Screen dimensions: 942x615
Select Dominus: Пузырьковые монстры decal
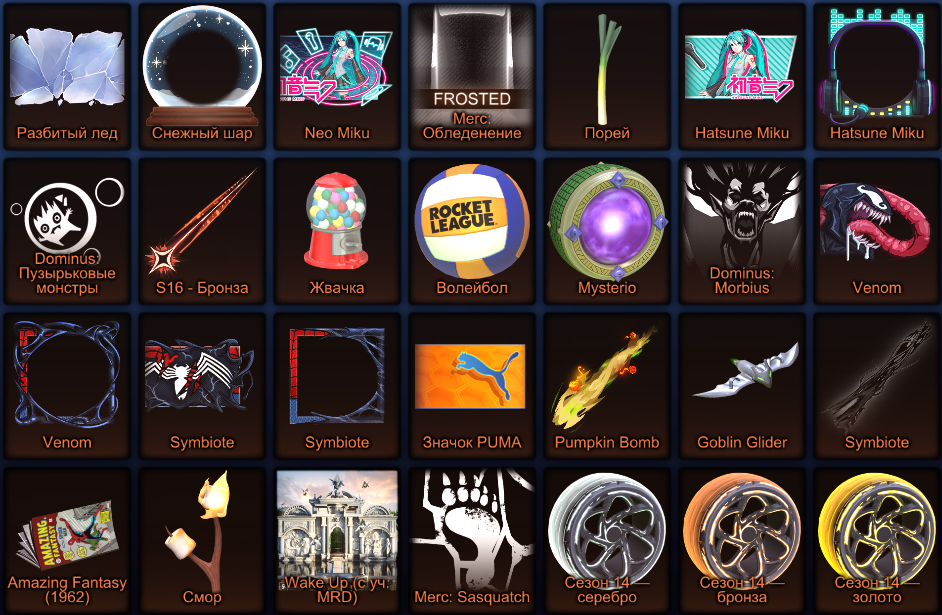pos(67,230)
